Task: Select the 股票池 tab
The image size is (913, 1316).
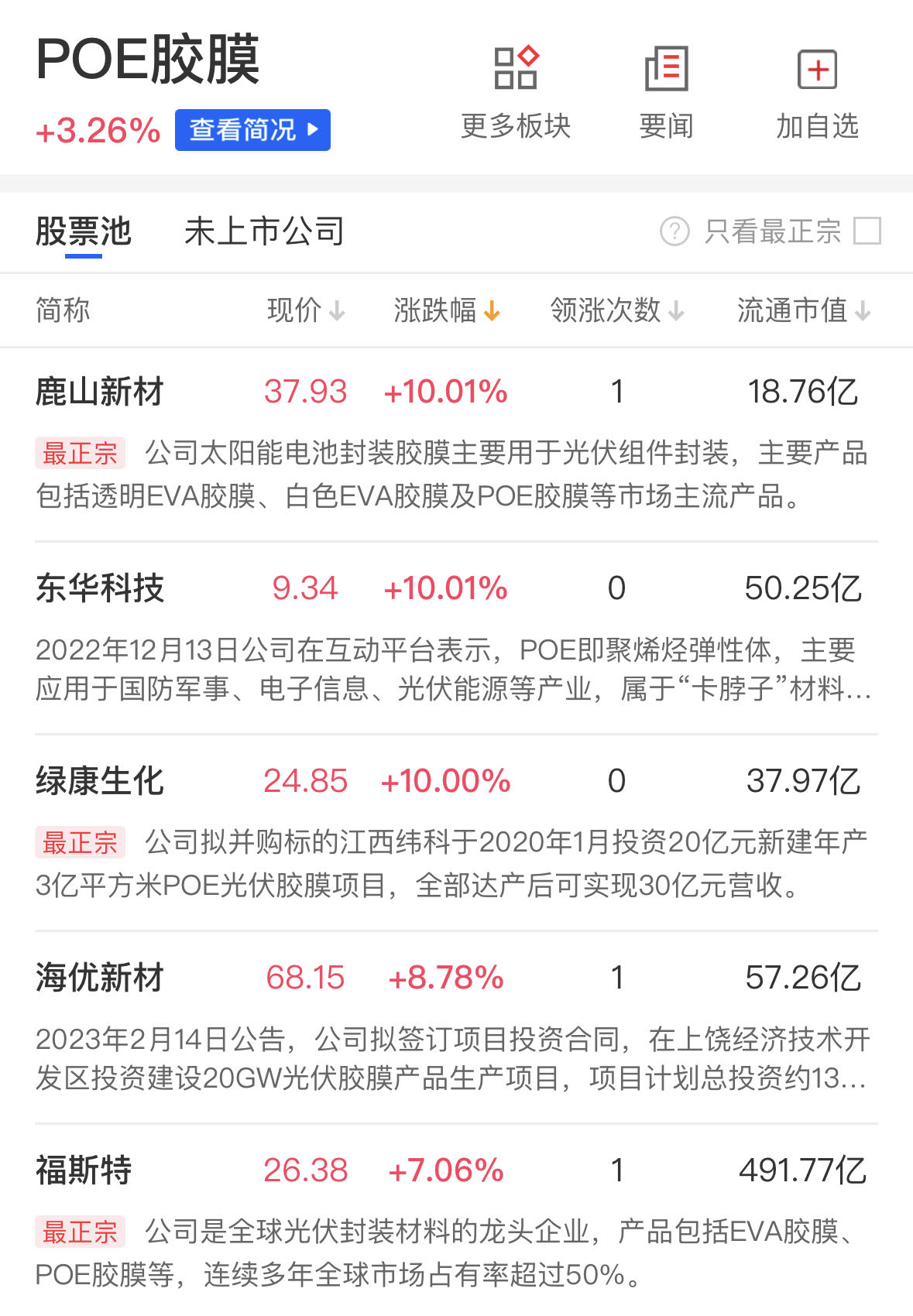Action: point(84,231)
